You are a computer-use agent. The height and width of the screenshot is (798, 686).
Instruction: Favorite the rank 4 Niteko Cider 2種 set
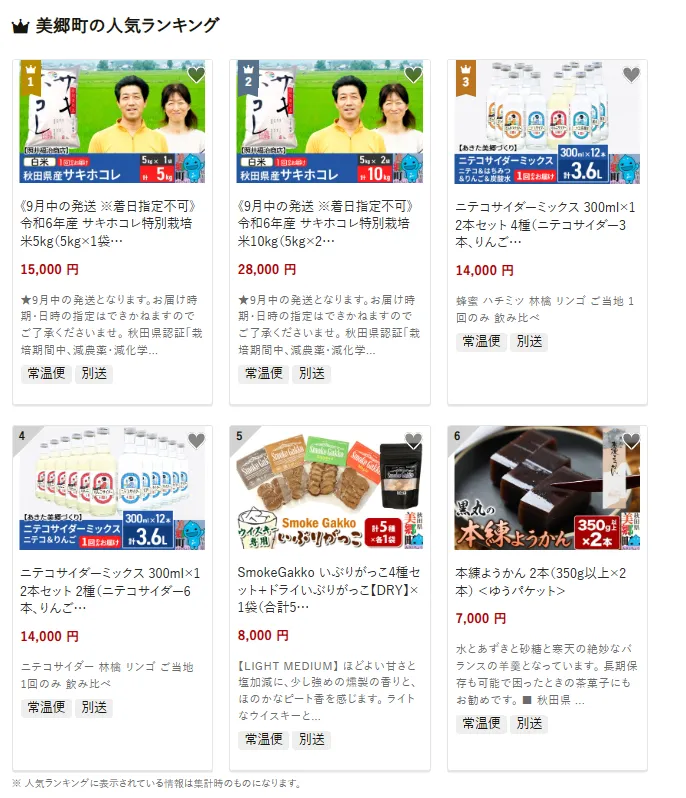pyautogui.click(x=196, y=441)
